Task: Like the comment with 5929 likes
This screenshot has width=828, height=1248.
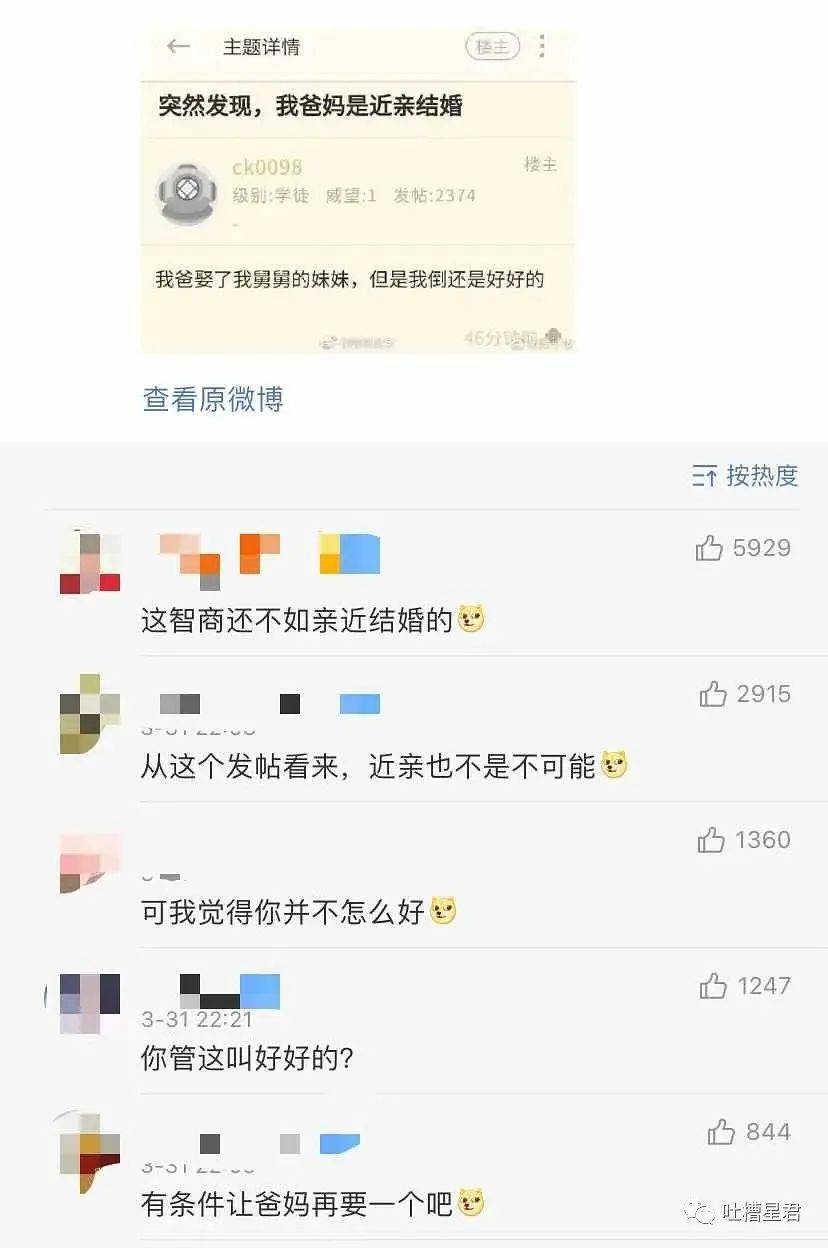Action: pos(710,548)
